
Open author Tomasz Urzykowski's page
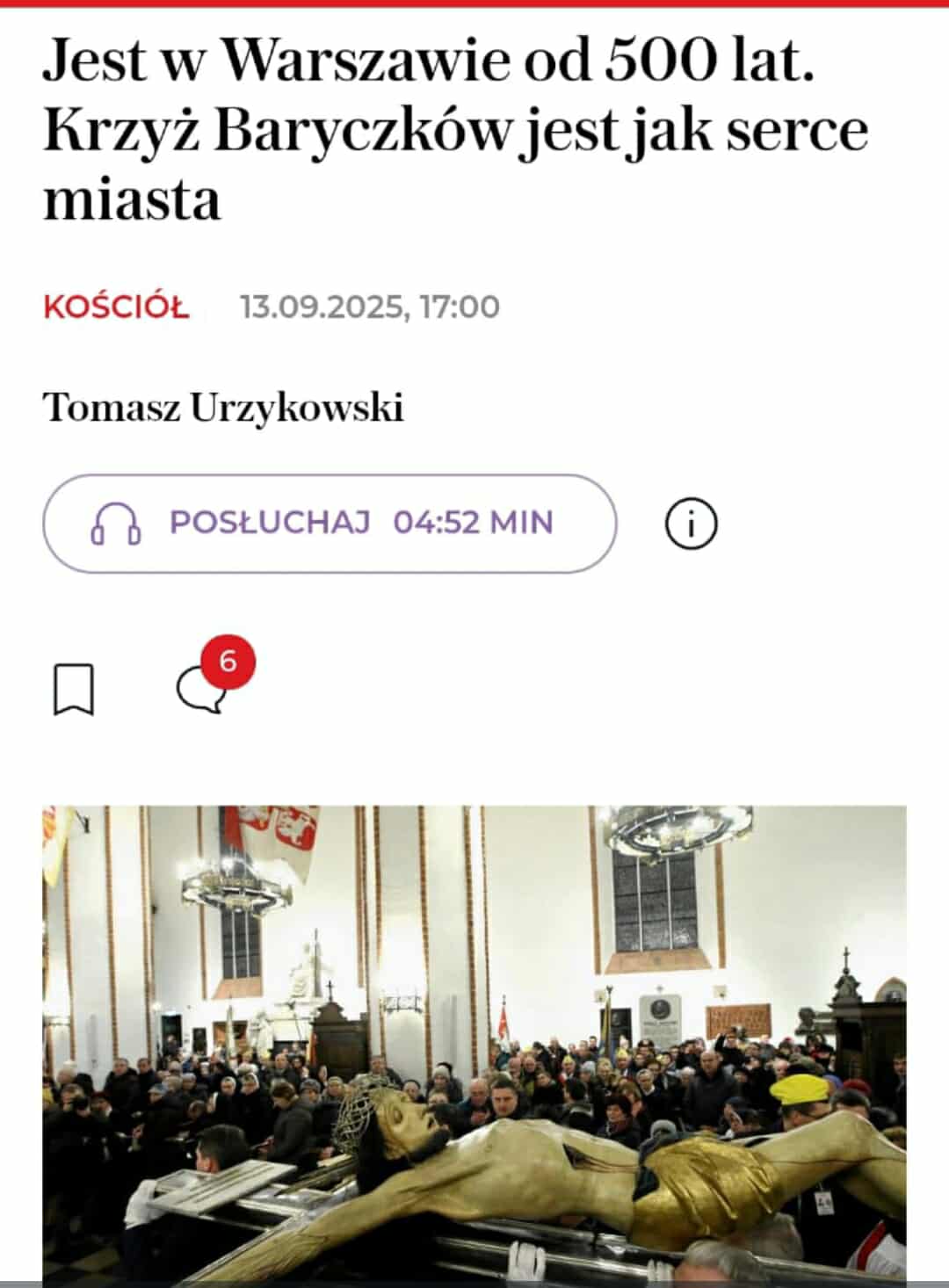(x=223, y=408)
